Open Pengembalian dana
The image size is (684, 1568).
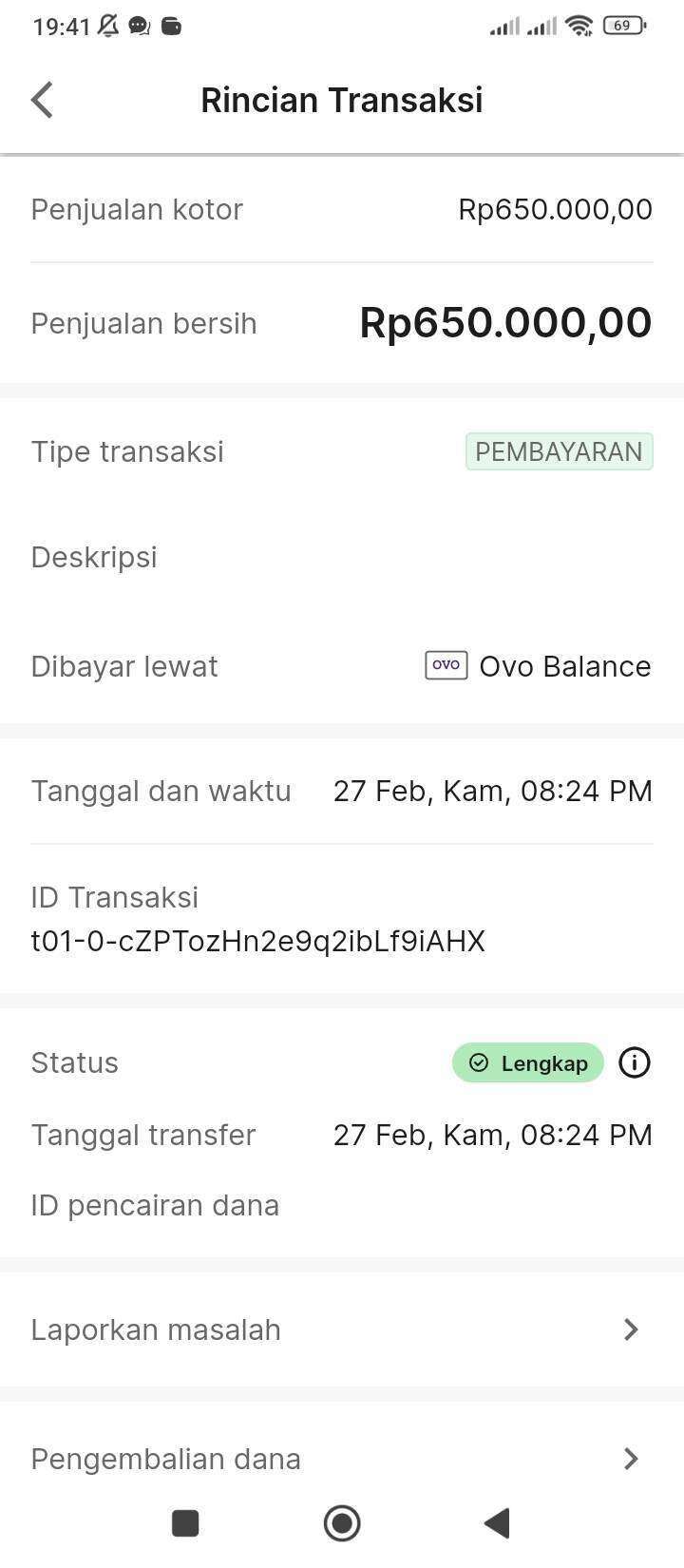(x=342, y=1459)
